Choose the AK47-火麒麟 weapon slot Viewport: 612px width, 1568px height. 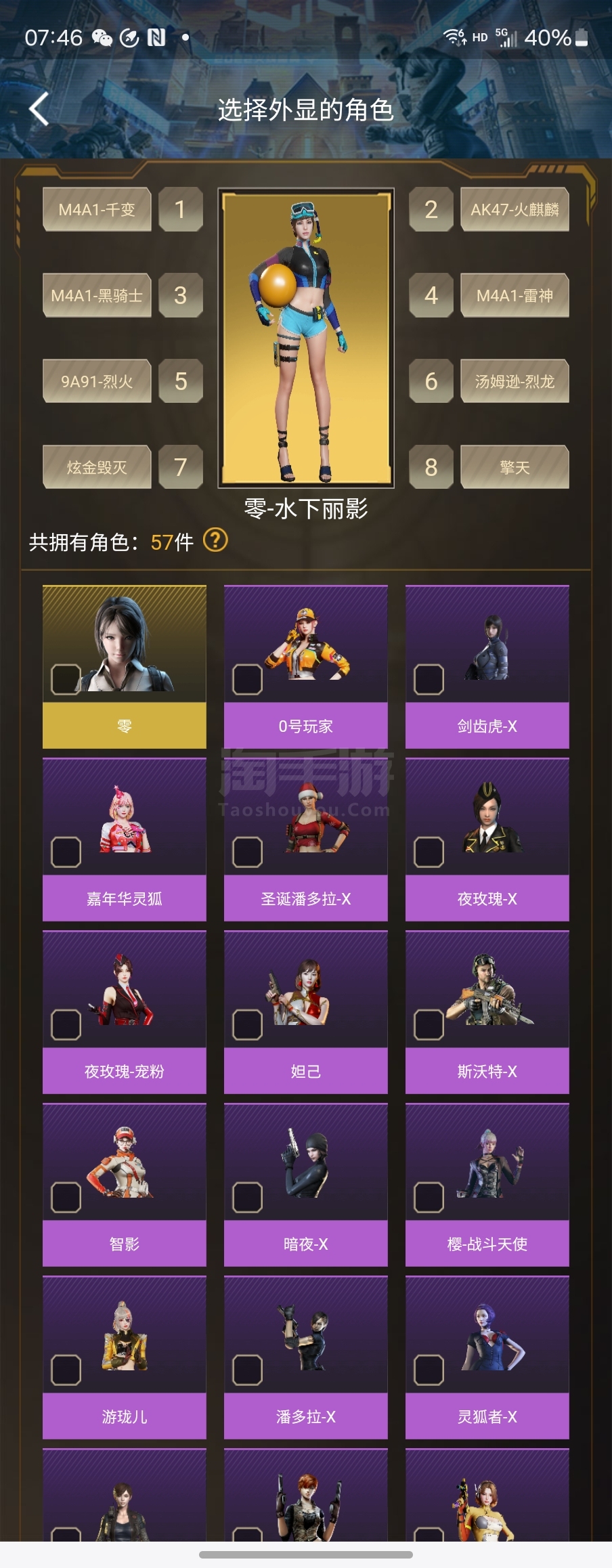click(x=515, y=210)
